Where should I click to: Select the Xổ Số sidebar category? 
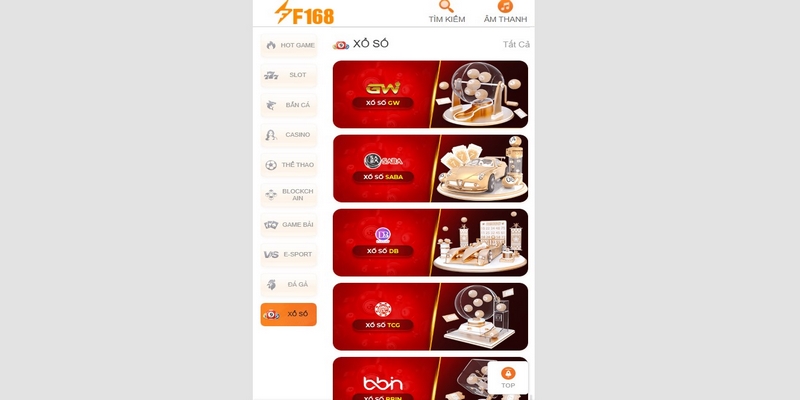pyautogui.click(x=288, y=315)
